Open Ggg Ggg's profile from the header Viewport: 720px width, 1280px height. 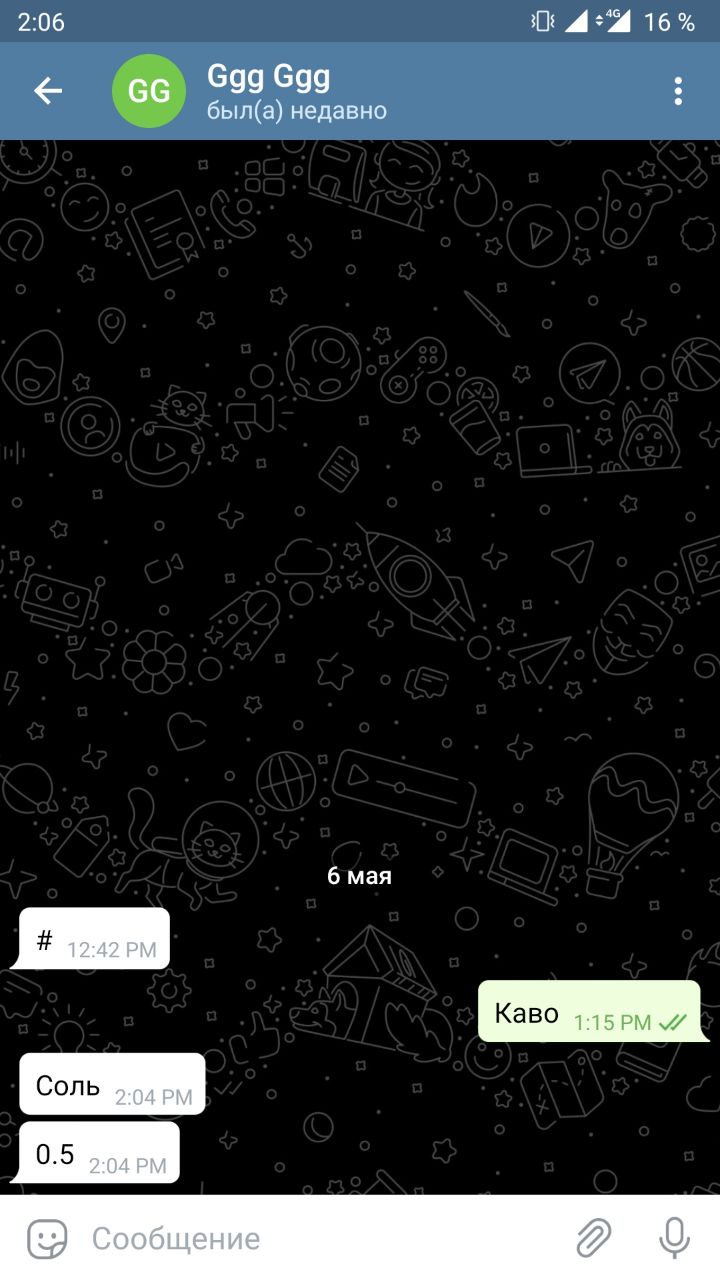click(x=297, y=91)
